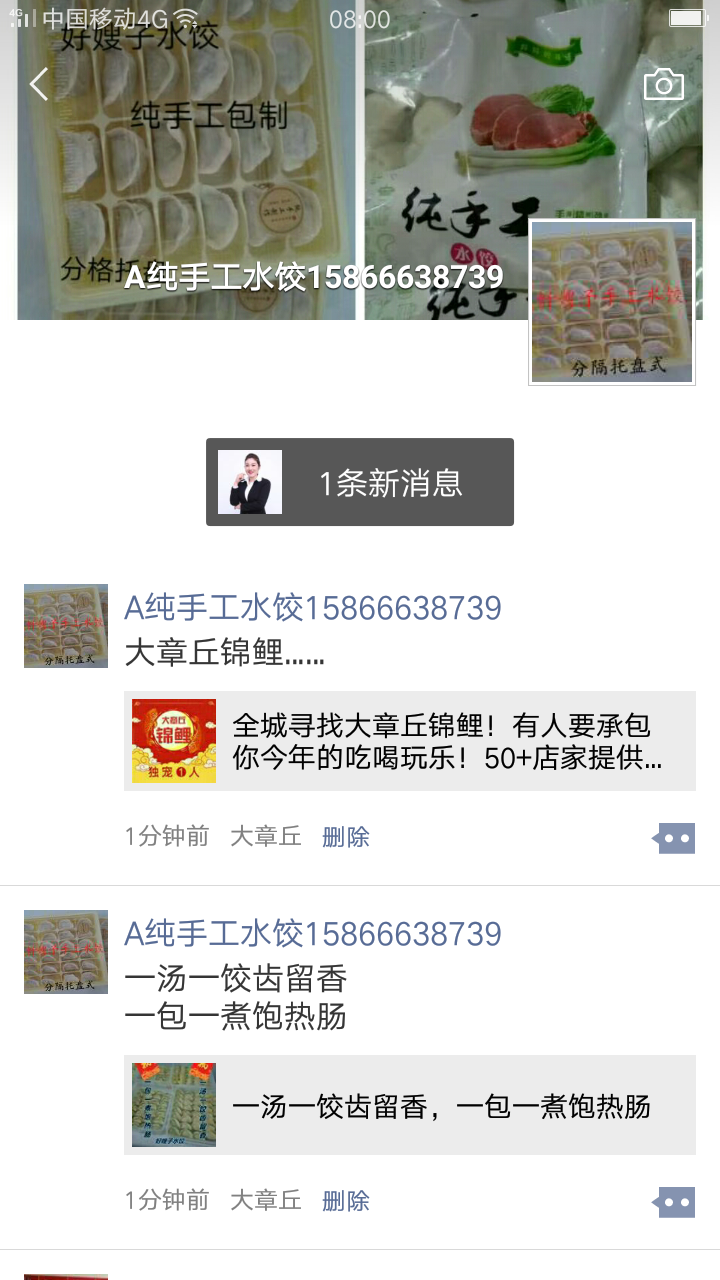Open poster name above 大章丘锦鲤 post
This screenshot has height=1280, width=720.
point(313,608)
